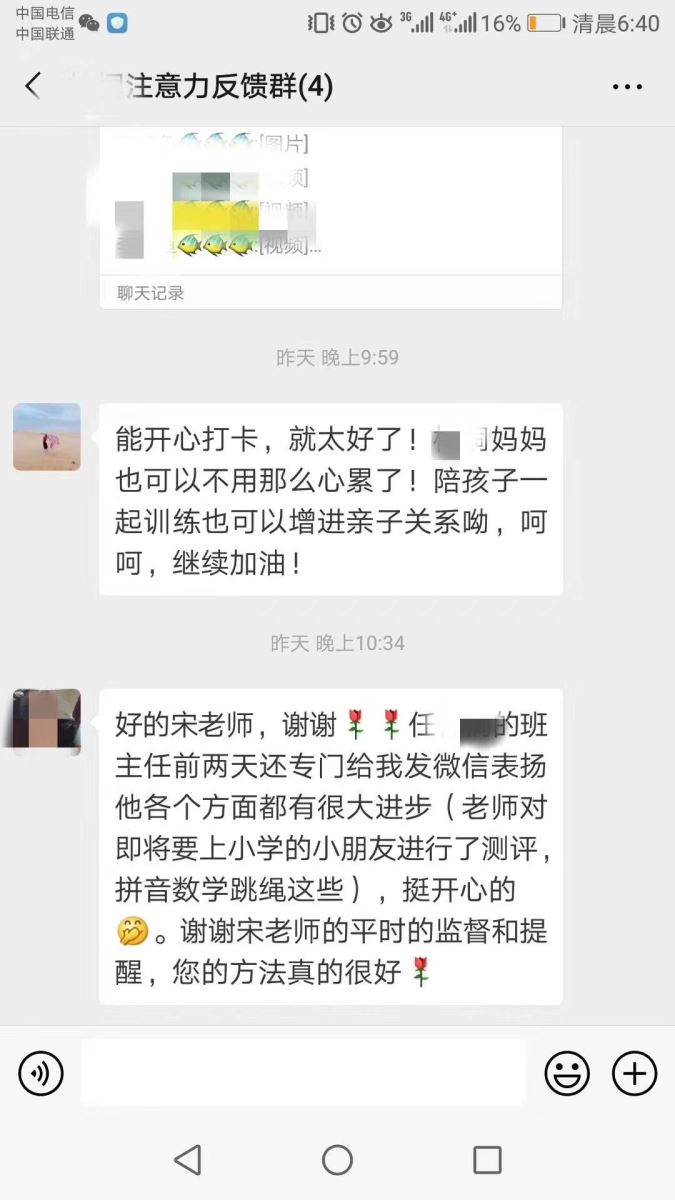Image resolution: width=675 pixels, height=1200 pixels.
Task: Tap the system back button
Action: [x=187, y=1160]
